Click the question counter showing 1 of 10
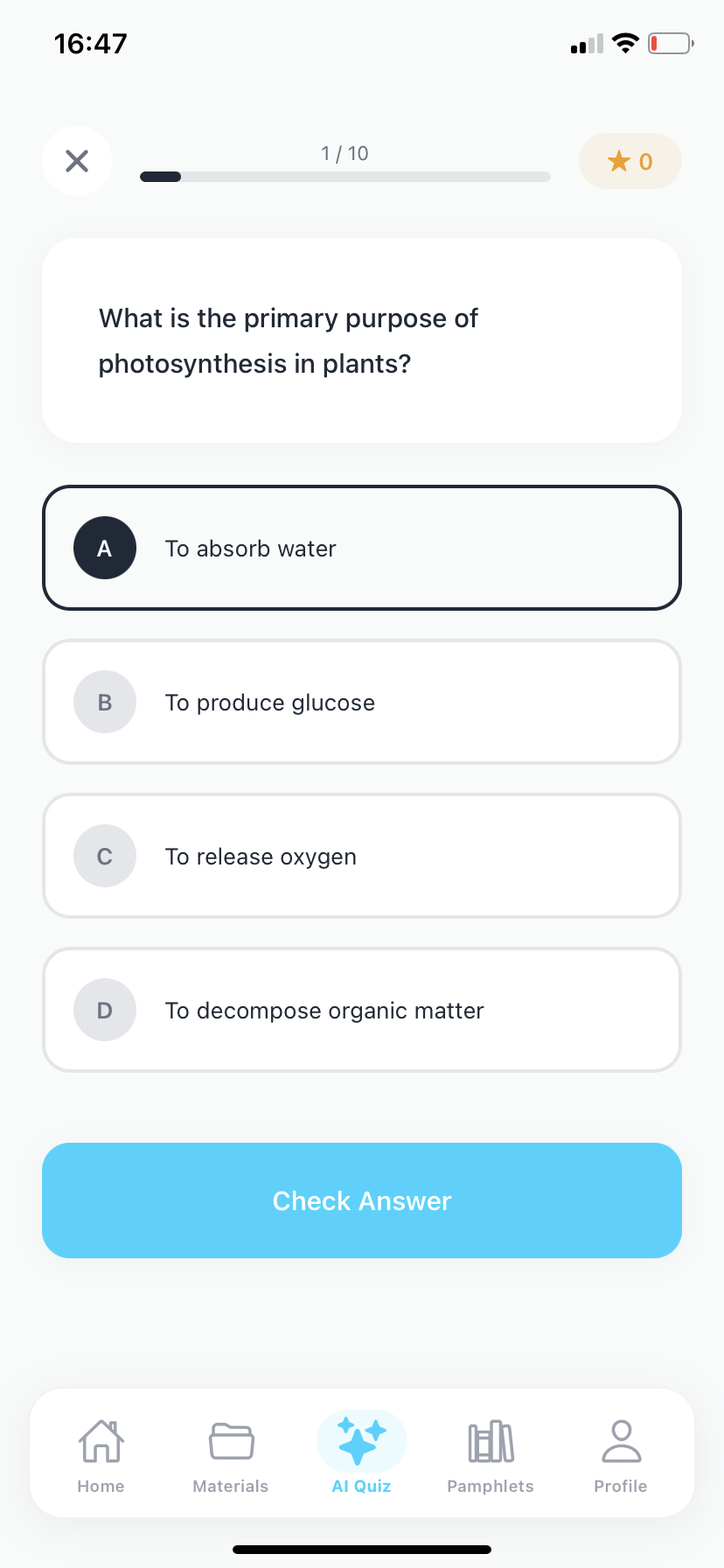This screenshot has width=724, height=1568. click(345, 152)
